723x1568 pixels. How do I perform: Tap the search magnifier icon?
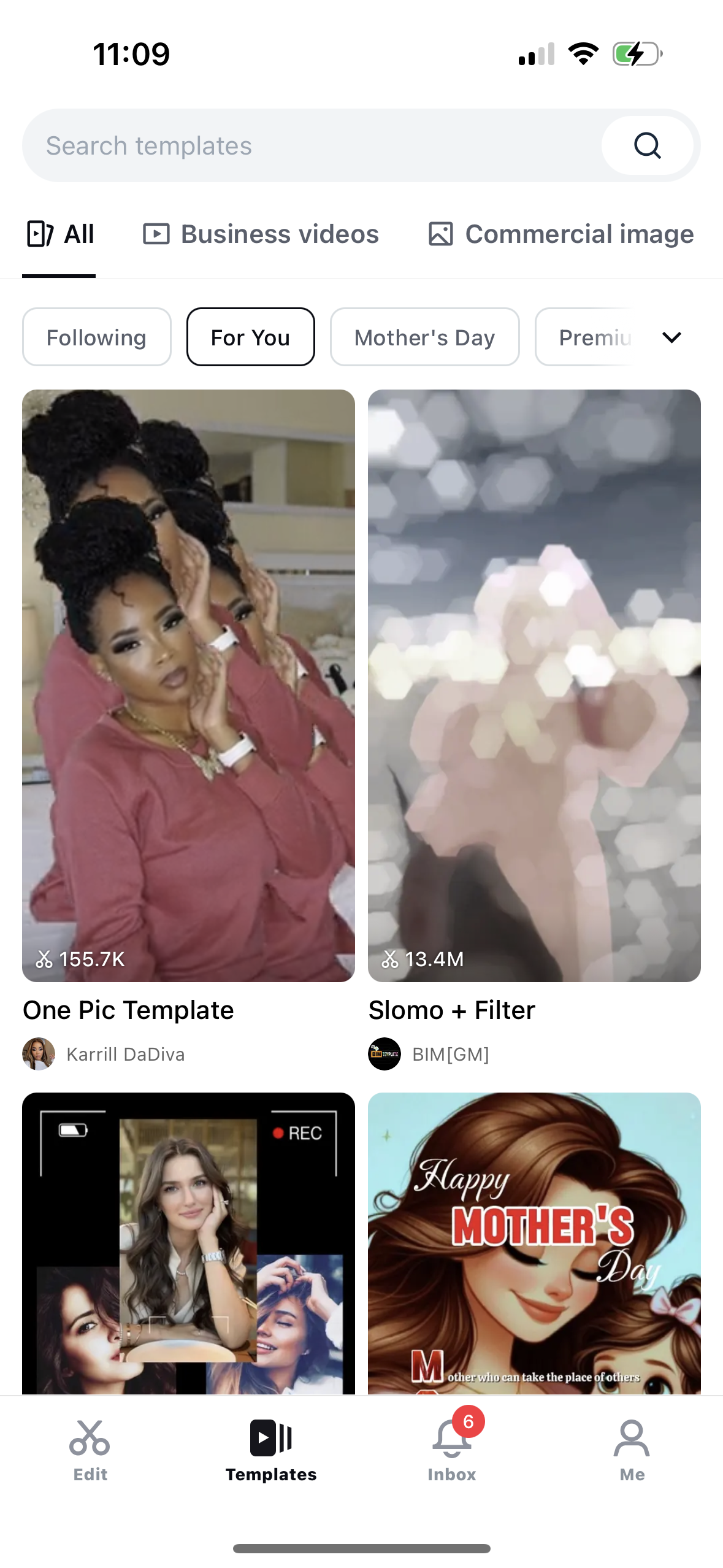[x=648, y=145]
